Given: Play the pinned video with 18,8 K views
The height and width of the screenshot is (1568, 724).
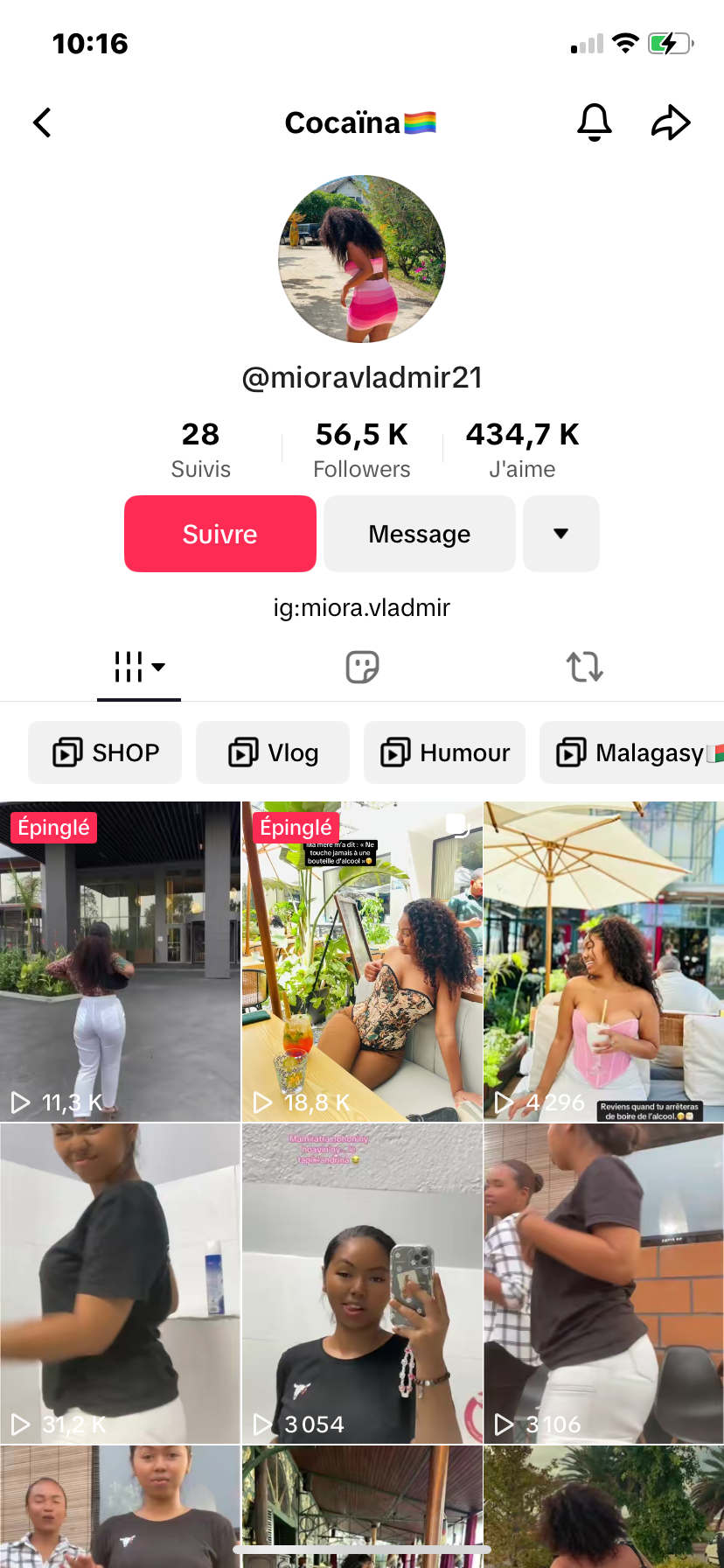Looking at the screenshot, I should click(x=362, y=962).
